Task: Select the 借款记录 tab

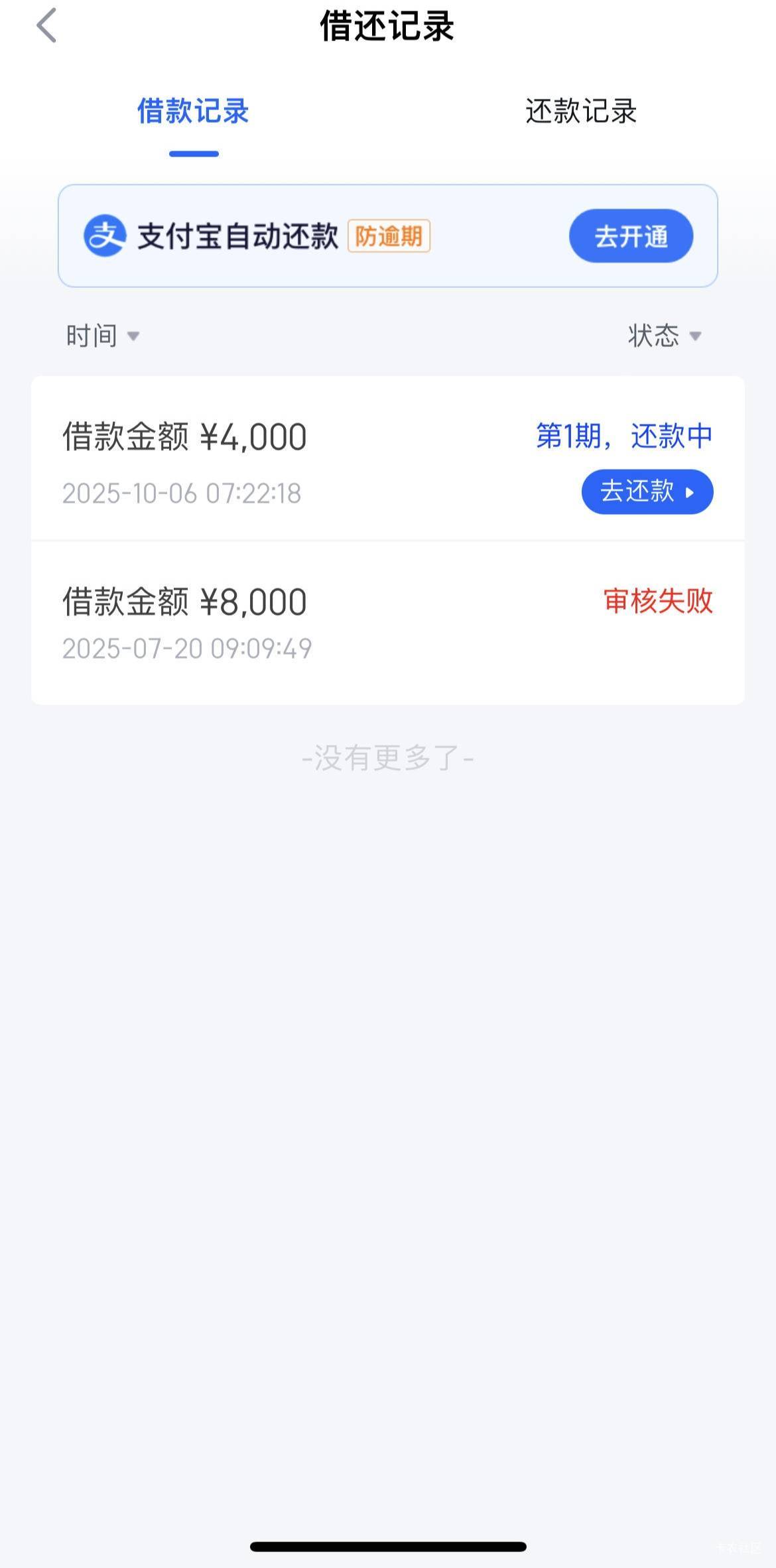Action: (x=193, y=111)
